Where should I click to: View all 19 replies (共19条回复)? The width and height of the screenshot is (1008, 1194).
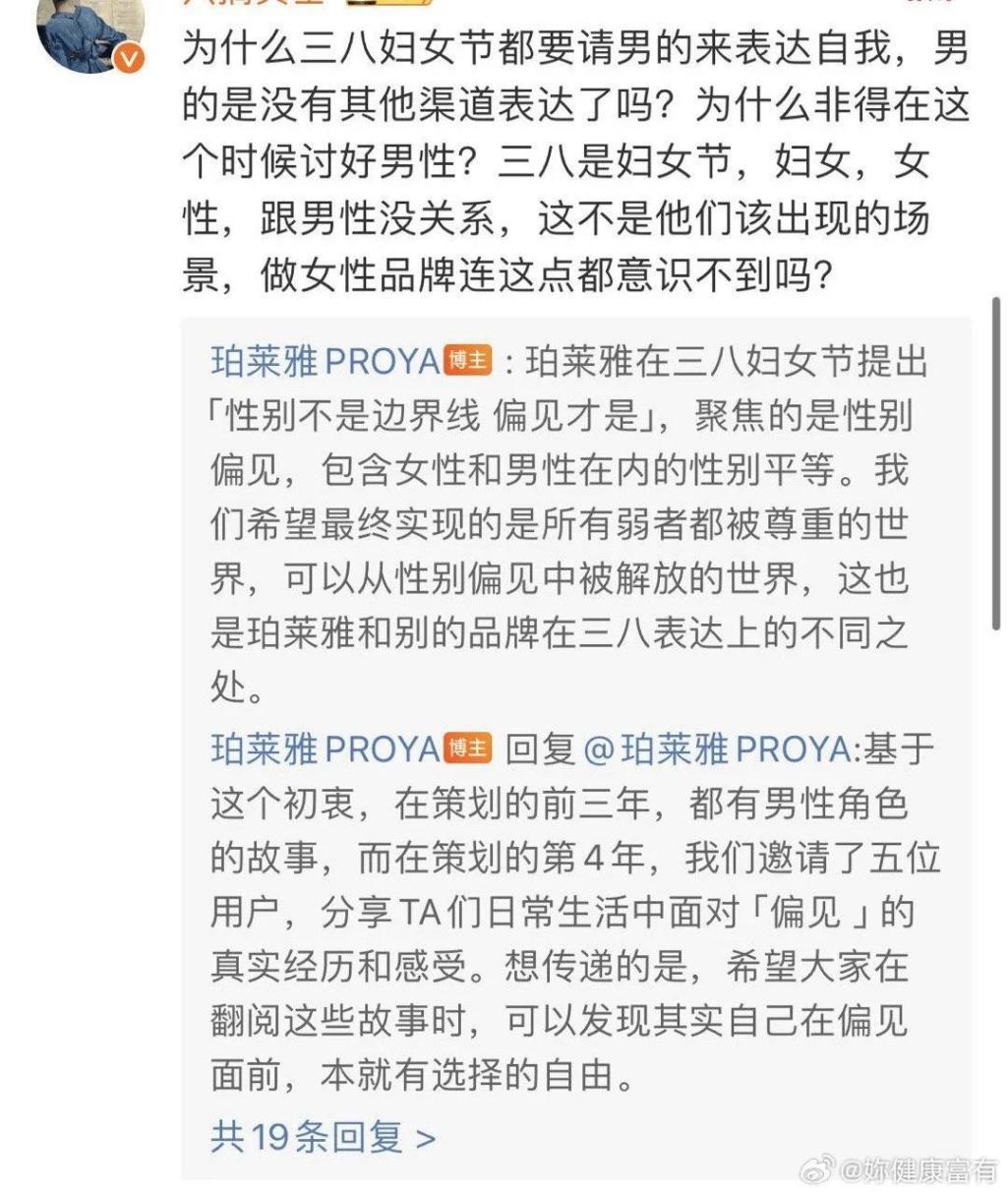click(323, 1138)
